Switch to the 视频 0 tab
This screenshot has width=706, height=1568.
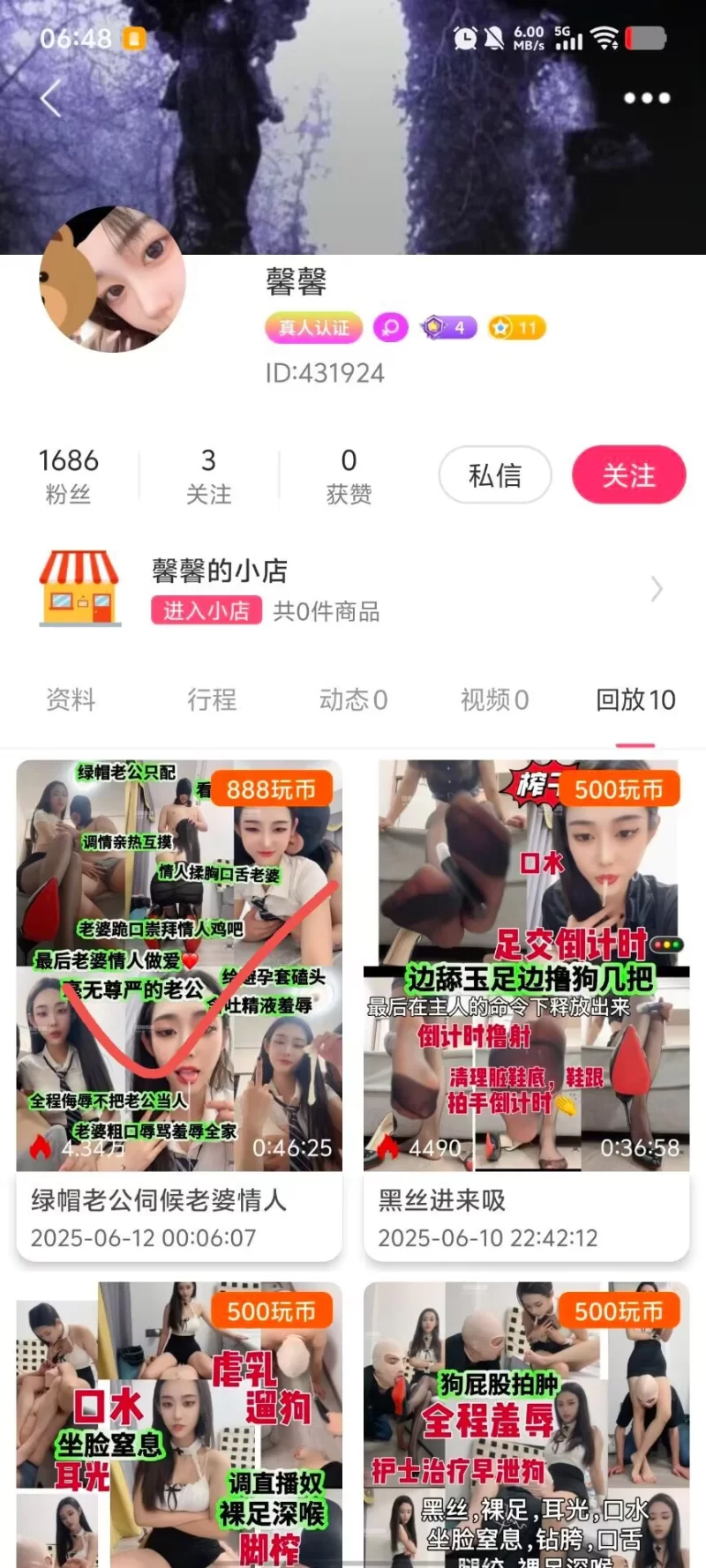tap(494, 700)
